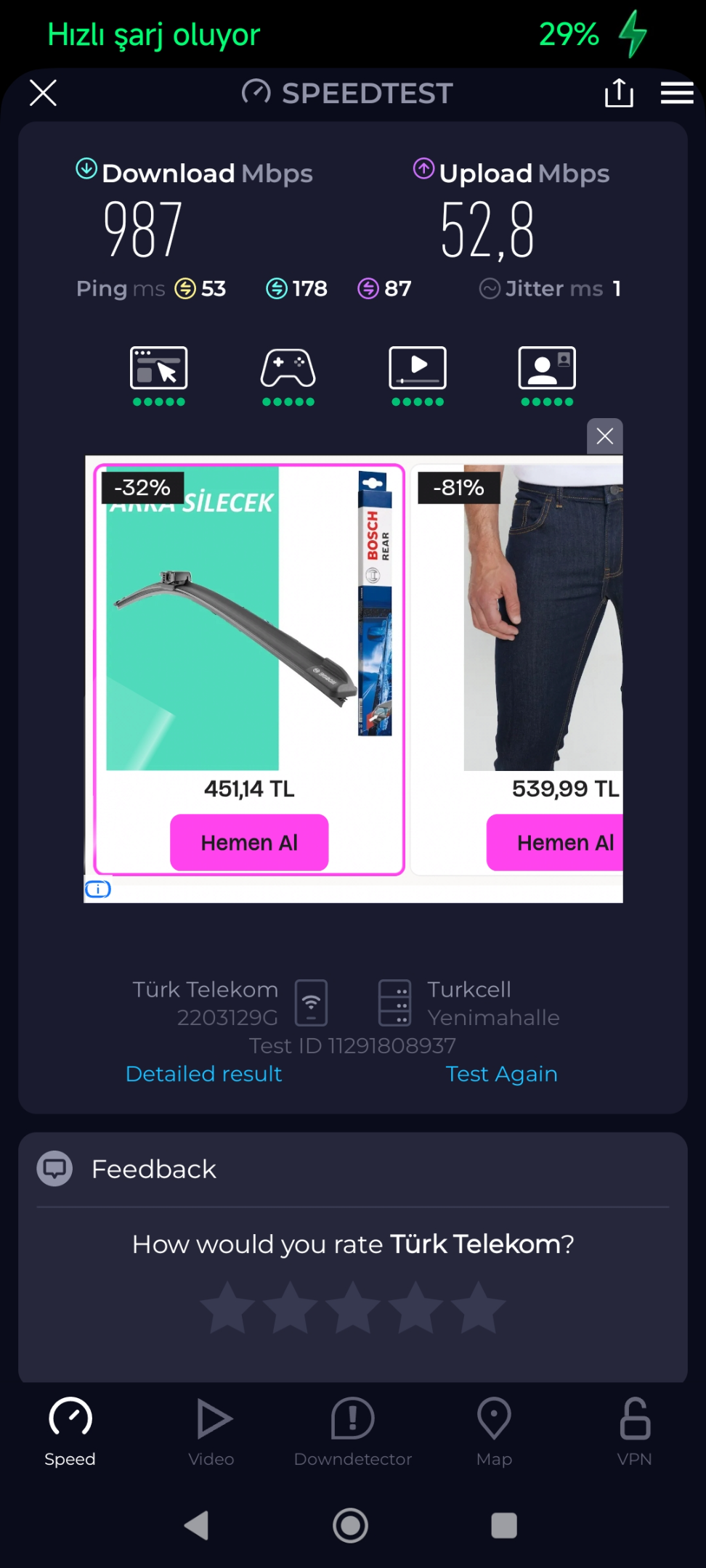706x1568 pixels.
Task: Run the test again
Action: [x=501, y=1074]
